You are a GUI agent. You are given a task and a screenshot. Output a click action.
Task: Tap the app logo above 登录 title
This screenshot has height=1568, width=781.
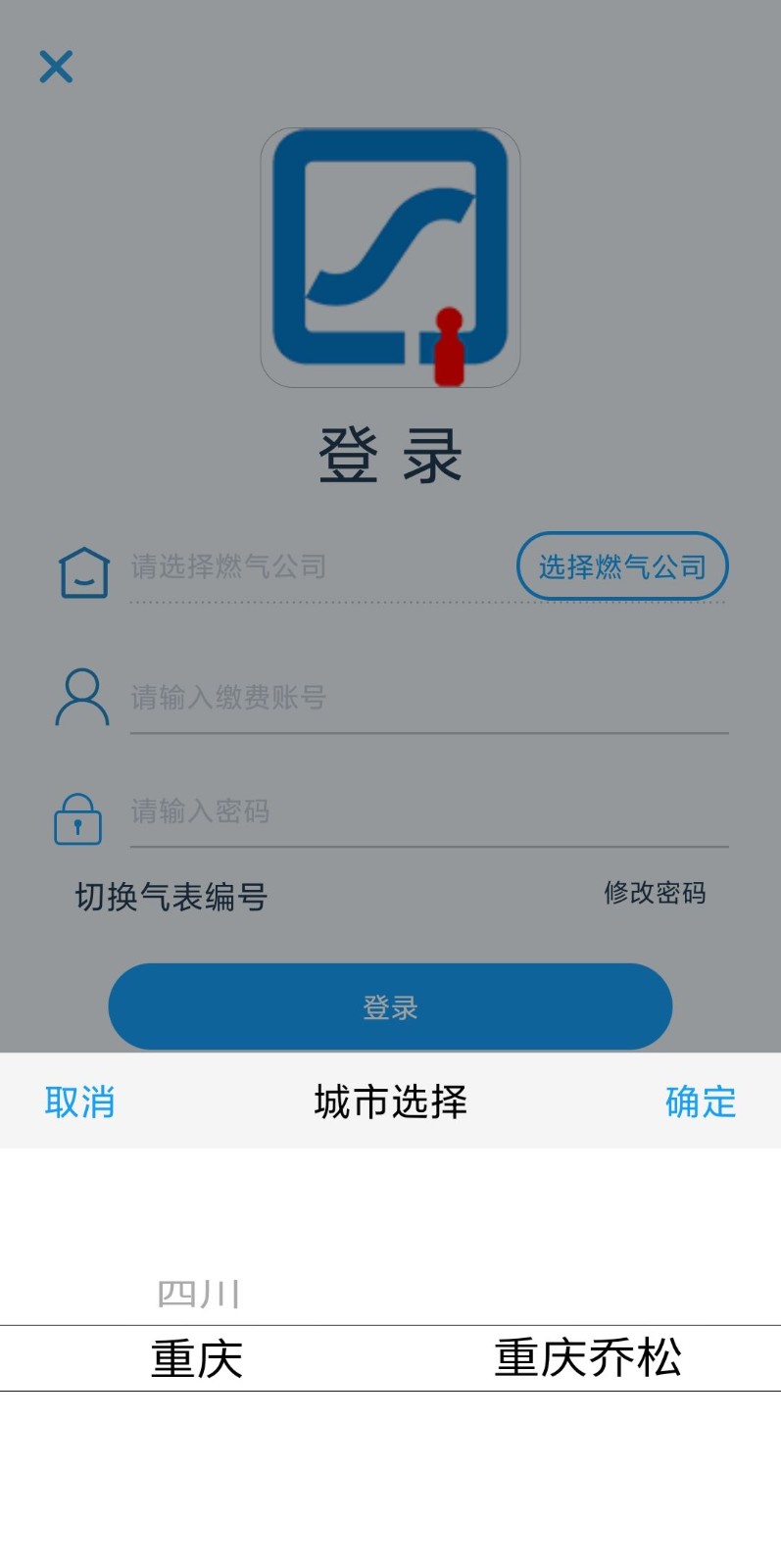click(390, 257)
